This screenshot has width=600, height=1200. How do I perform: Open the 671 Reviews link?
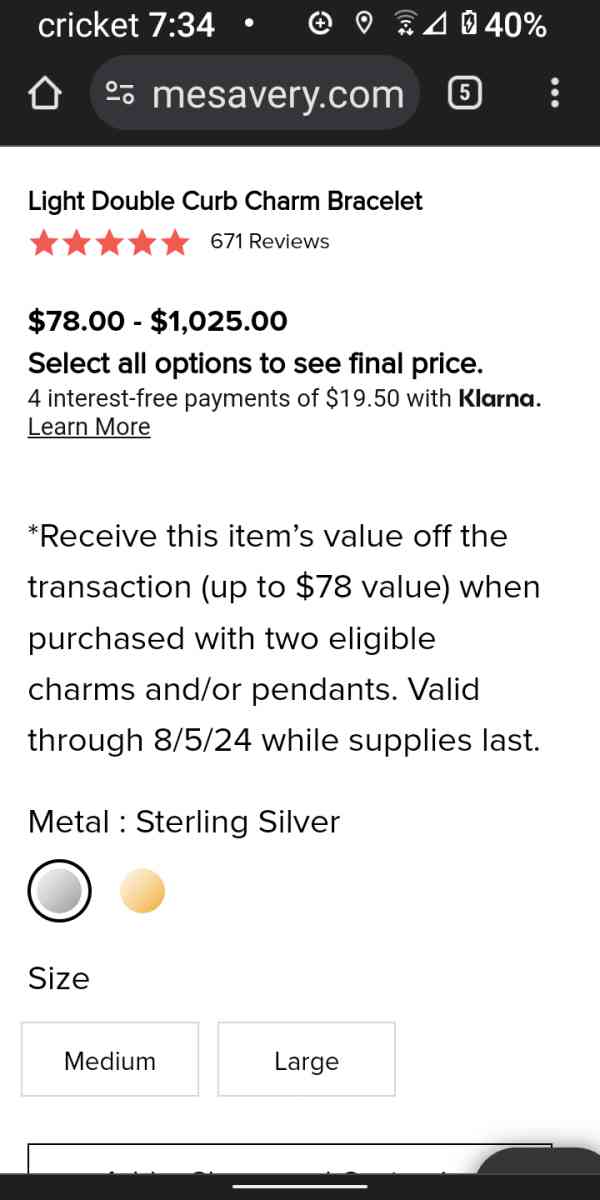269,241
